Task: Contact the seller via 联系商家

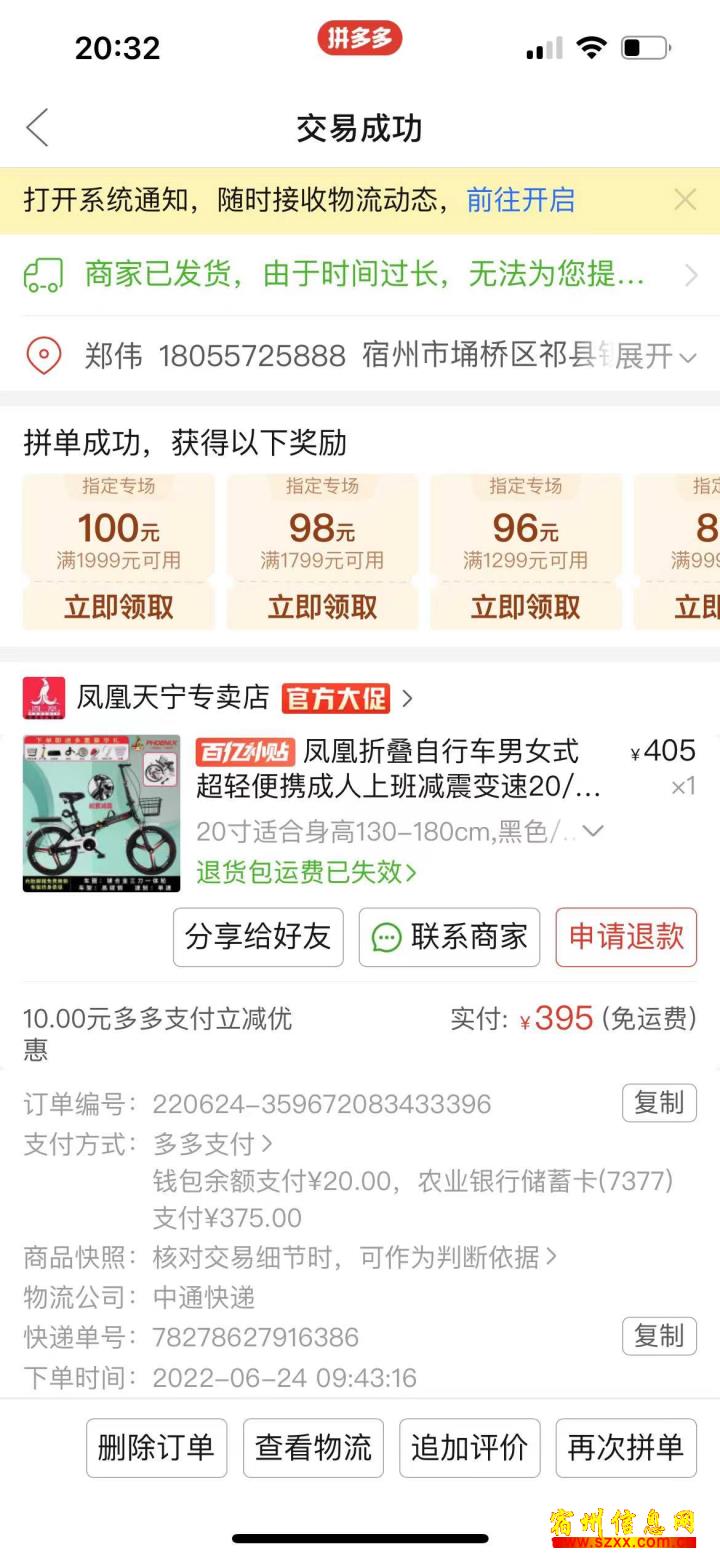Action: [449, 937]
